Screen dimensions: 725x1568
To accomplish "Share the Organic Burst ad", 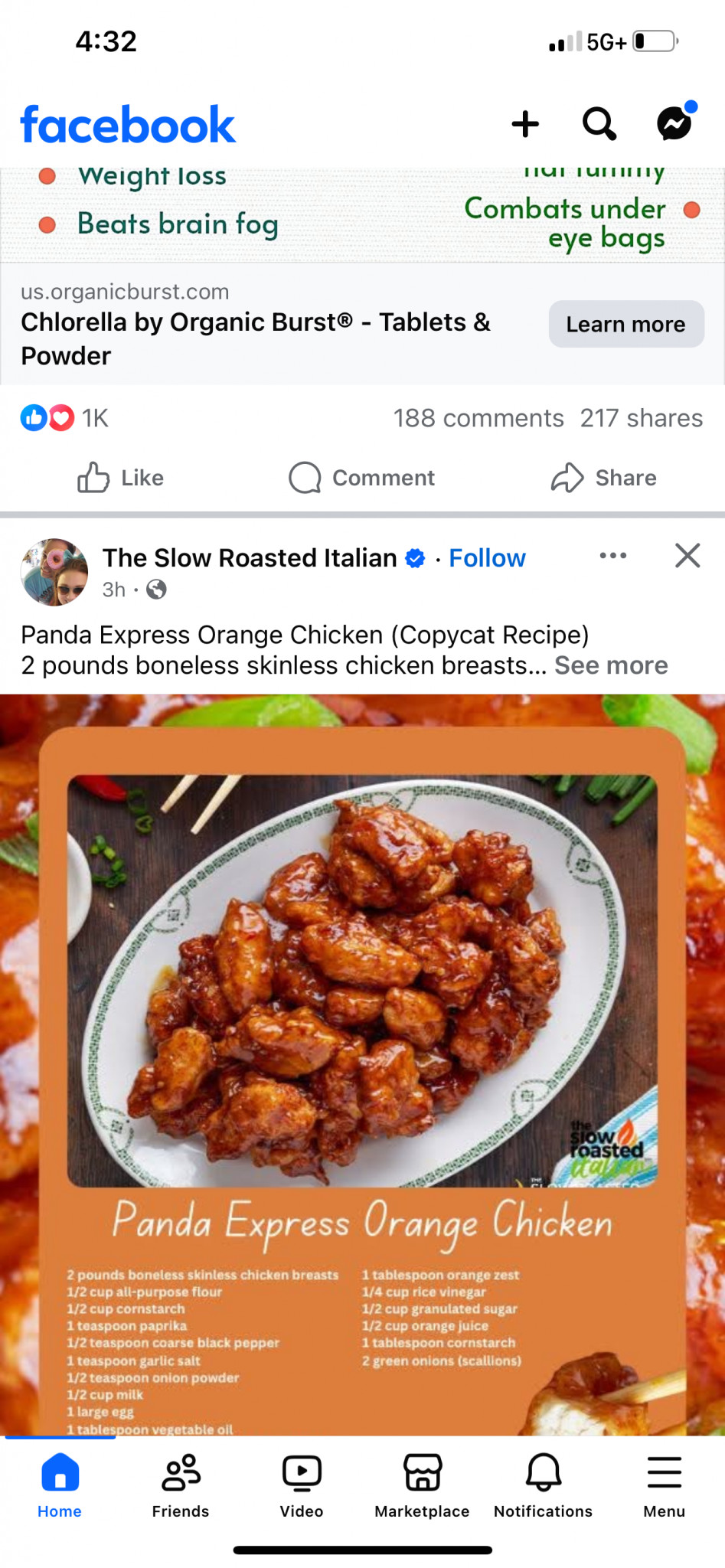I will click(604, 478).
